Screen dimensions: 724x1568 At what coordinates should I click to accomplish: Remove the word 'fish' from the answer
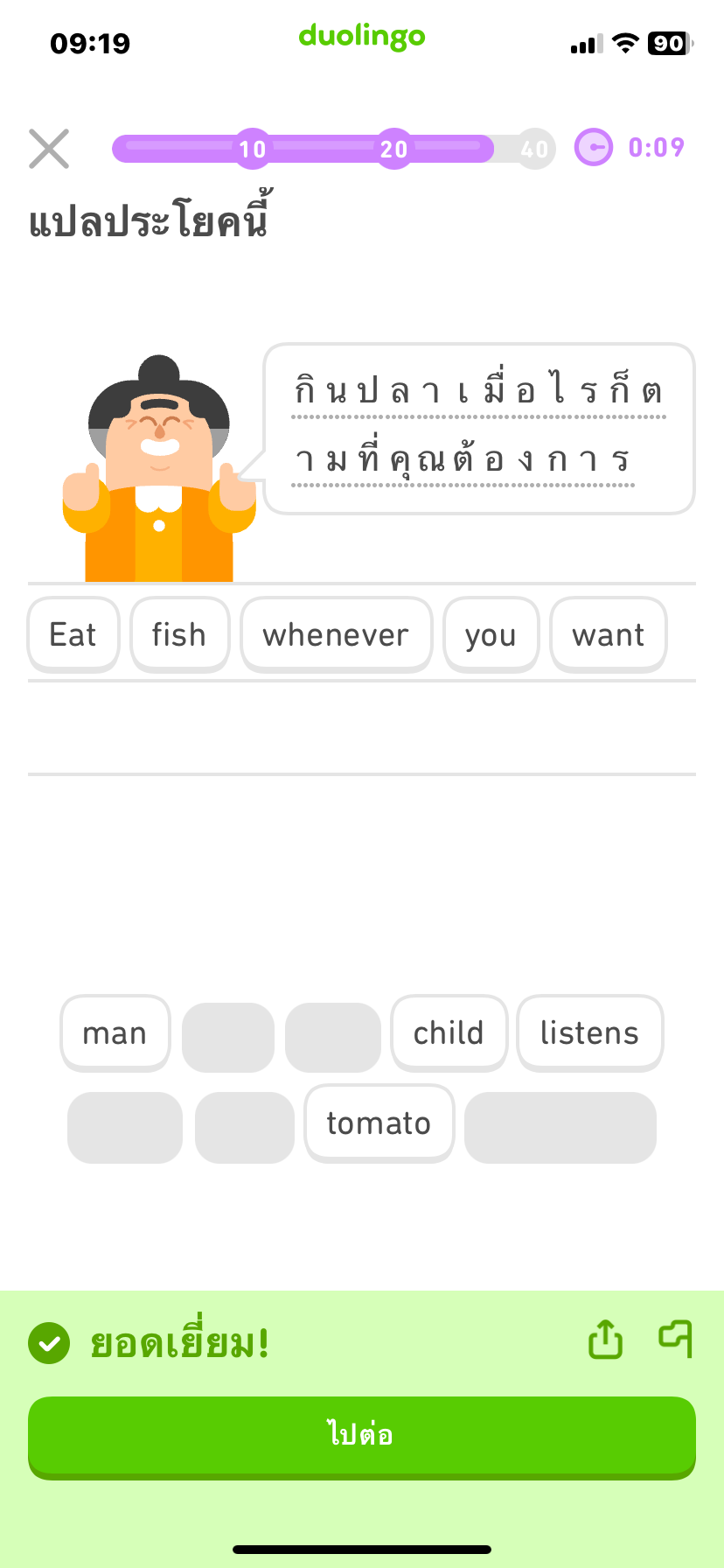pos(179,635)
